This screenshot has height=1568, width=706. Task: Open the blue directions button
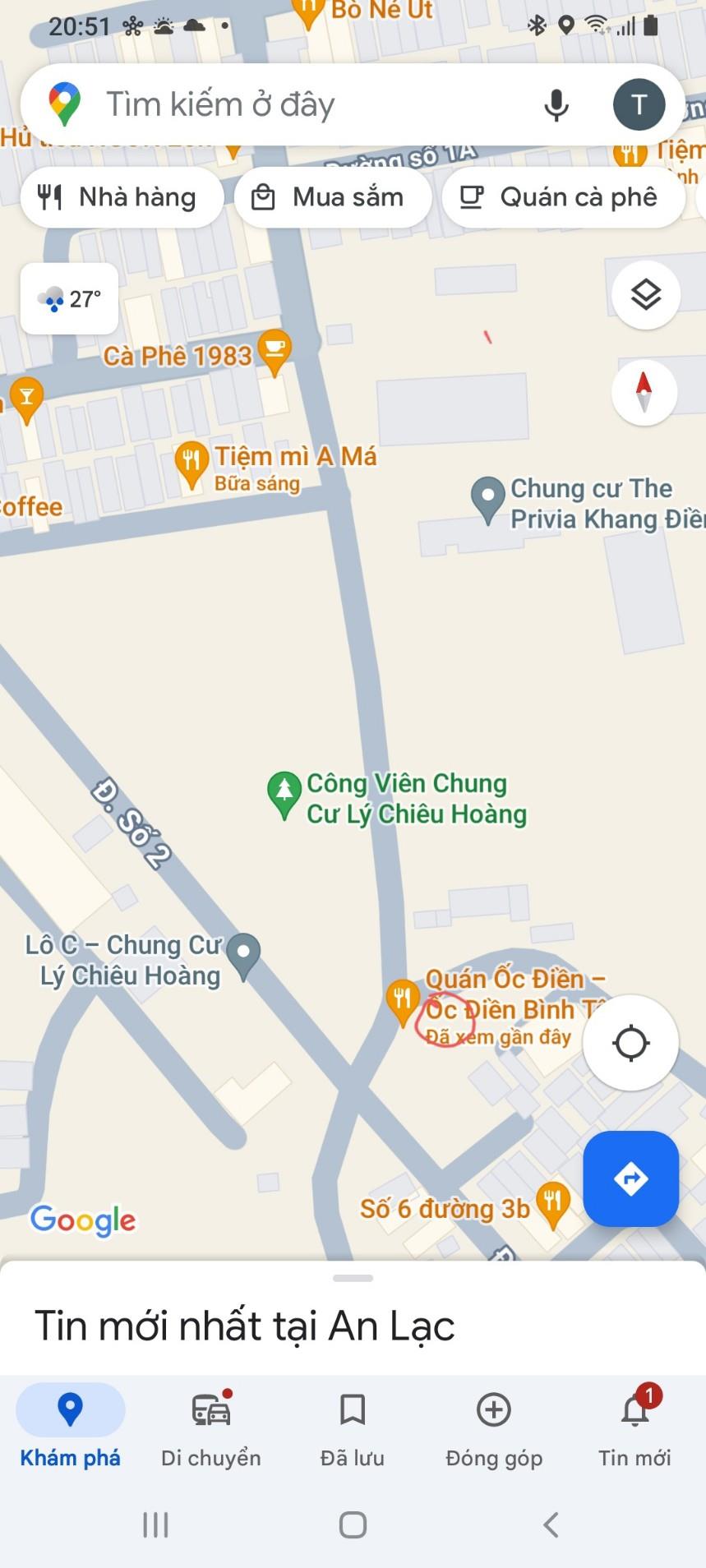(x=630, y=1178)
